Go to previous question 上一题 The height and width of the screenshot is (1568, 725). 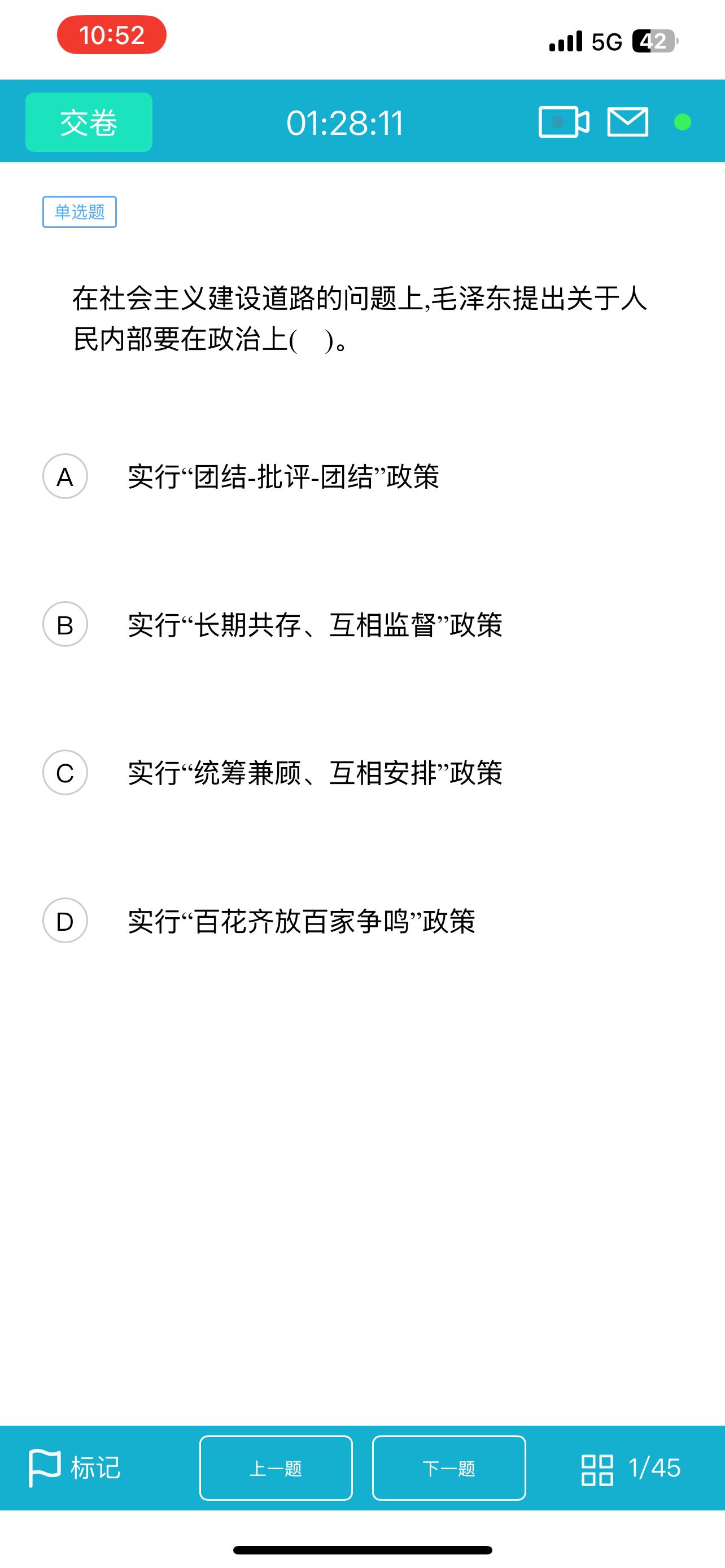point(276,1468)
